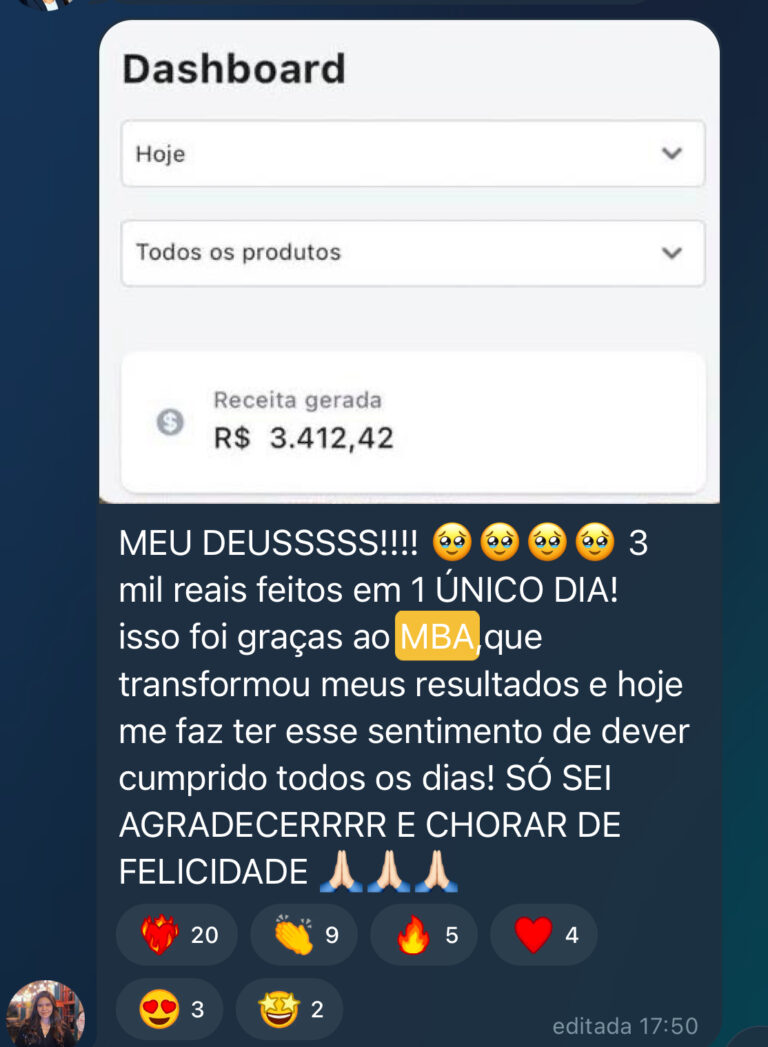
Task: Toggle the heart reaction showing 4
Action: click(543, 933)
